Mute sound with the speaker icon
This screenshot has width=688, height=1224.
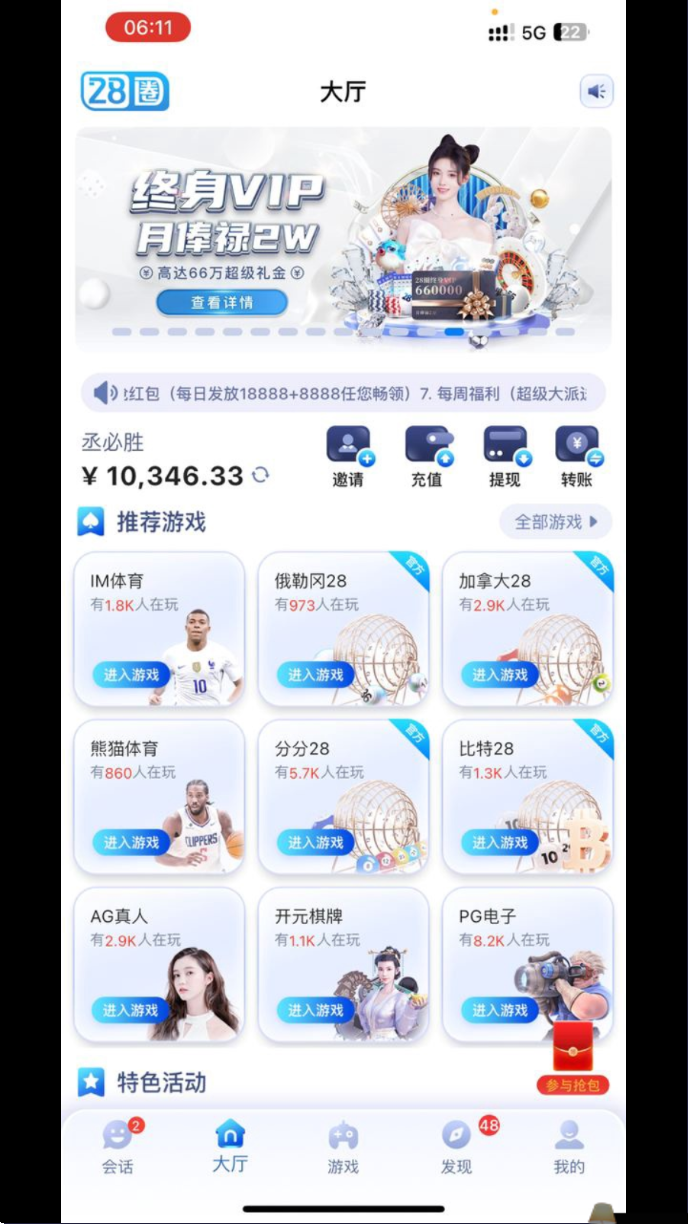[x=597, y=92]
